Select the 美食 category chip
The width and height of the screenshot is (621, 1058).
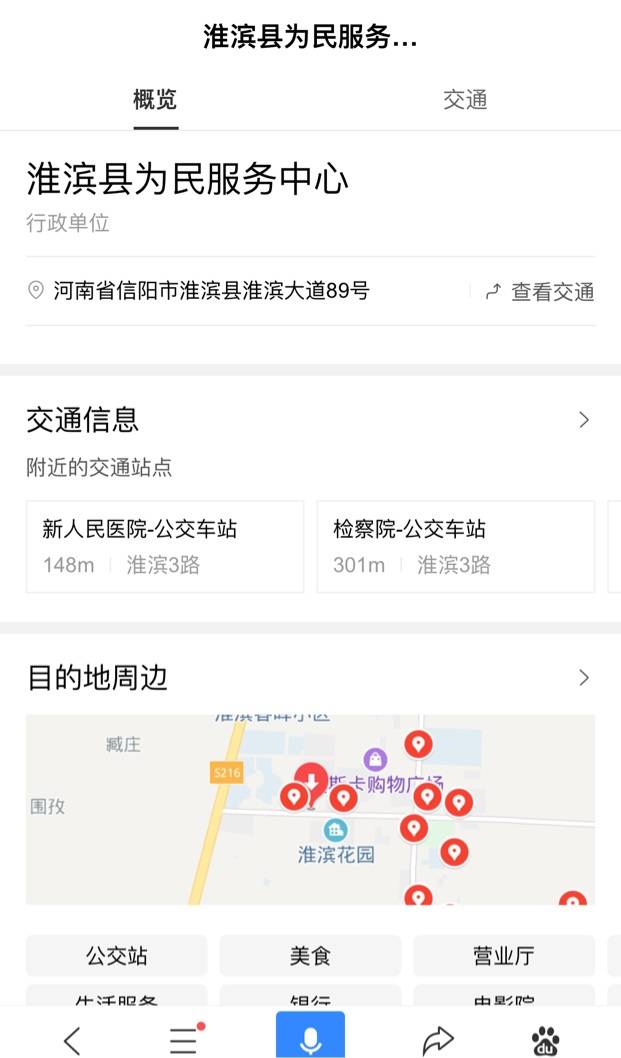click(310, 955)
